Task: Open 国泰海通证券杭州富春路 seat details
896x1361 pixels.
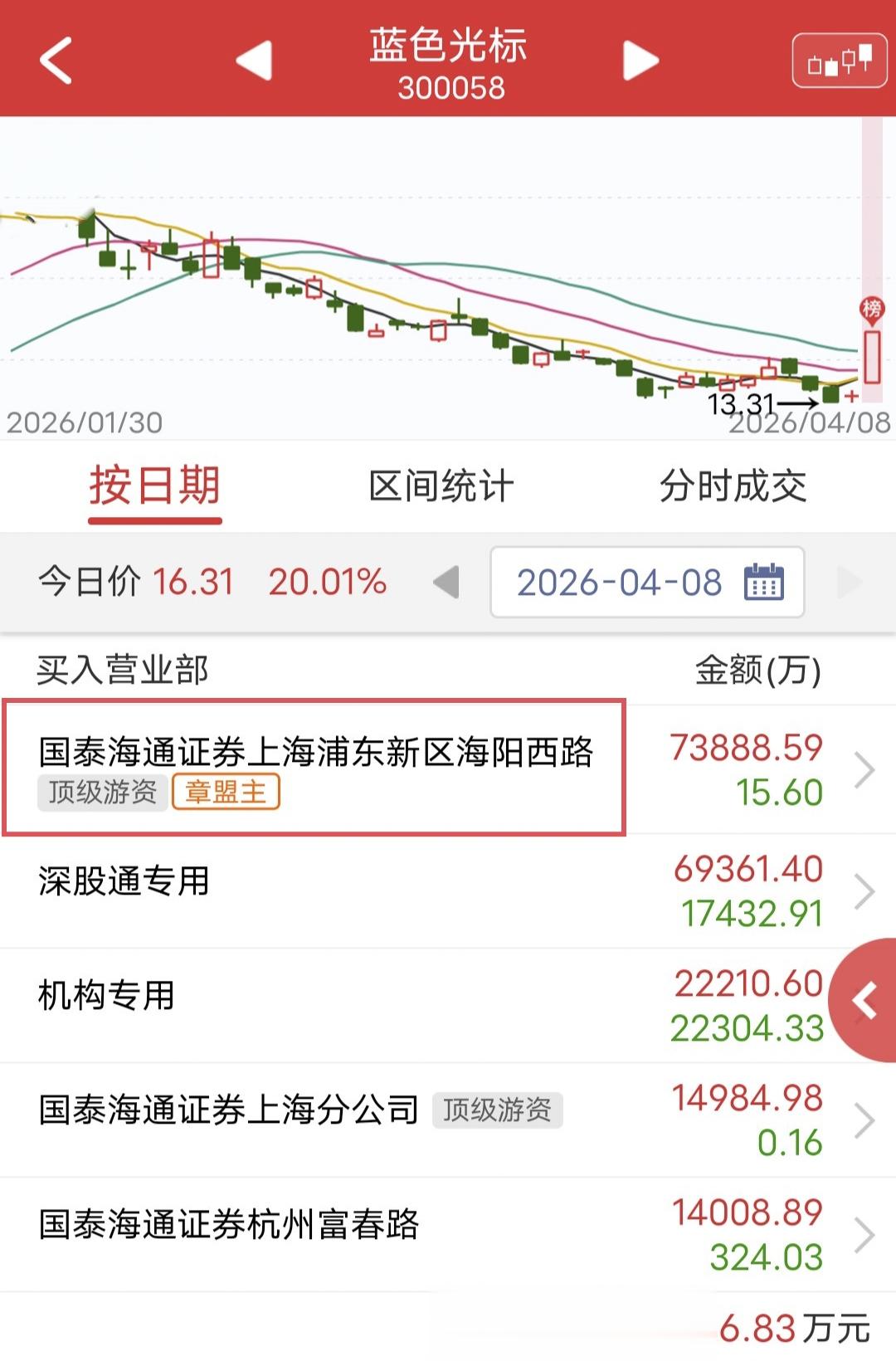Action: [x=448, y=1234]
